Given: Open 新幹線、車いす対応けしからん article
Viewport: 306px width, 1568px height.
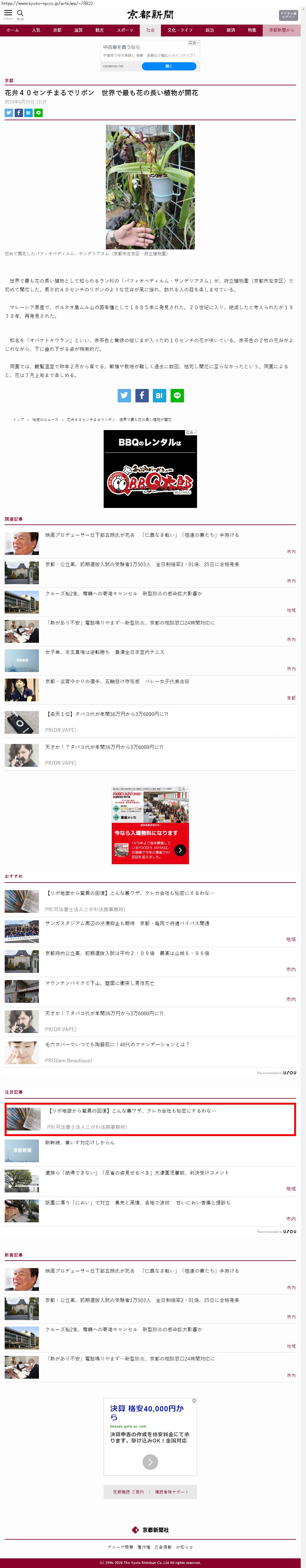Looking at the screenshot, I should point(80,1143).
